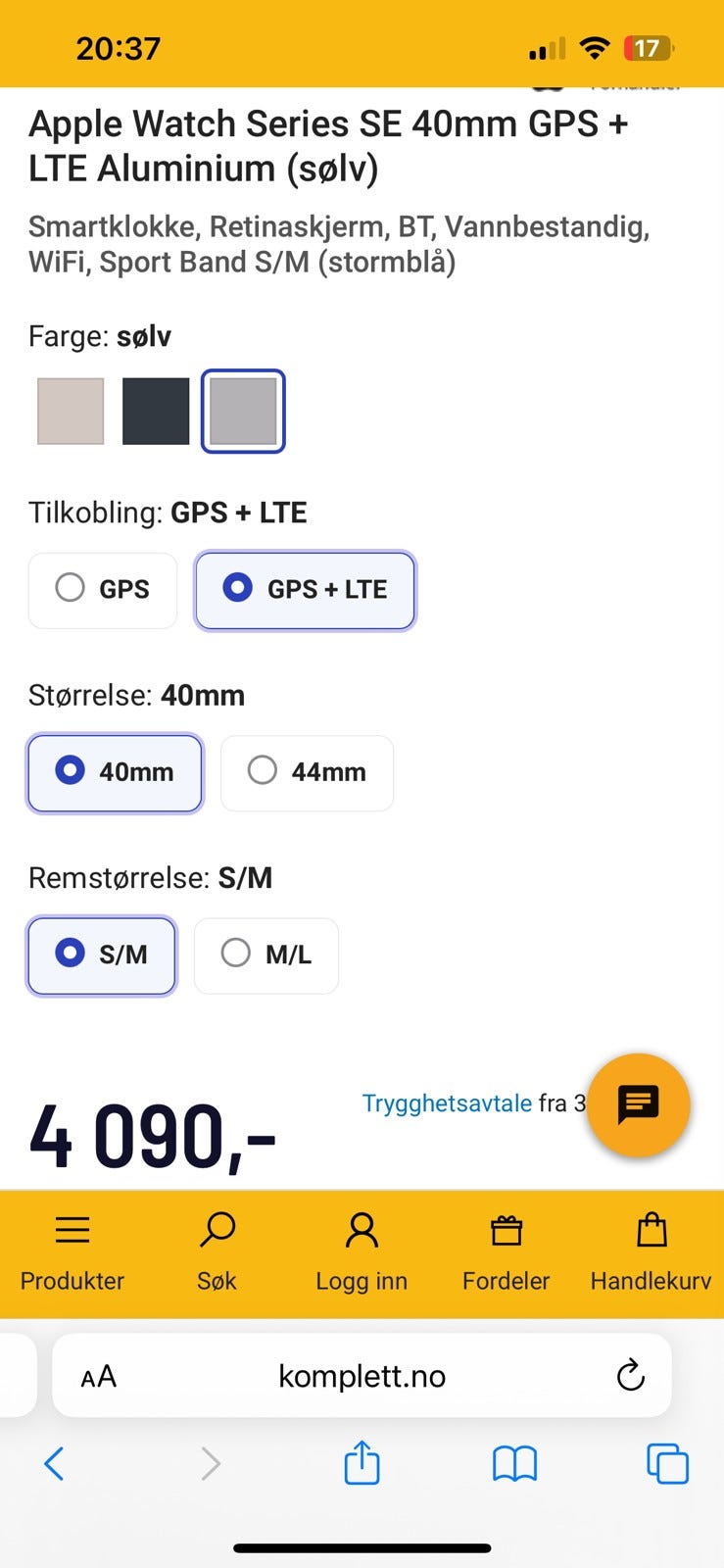Open the Safari tab overview icon
Image resolution: width=724 pixels, height=1568 pixels.
pyautogui.click(x=667, y=1463)
